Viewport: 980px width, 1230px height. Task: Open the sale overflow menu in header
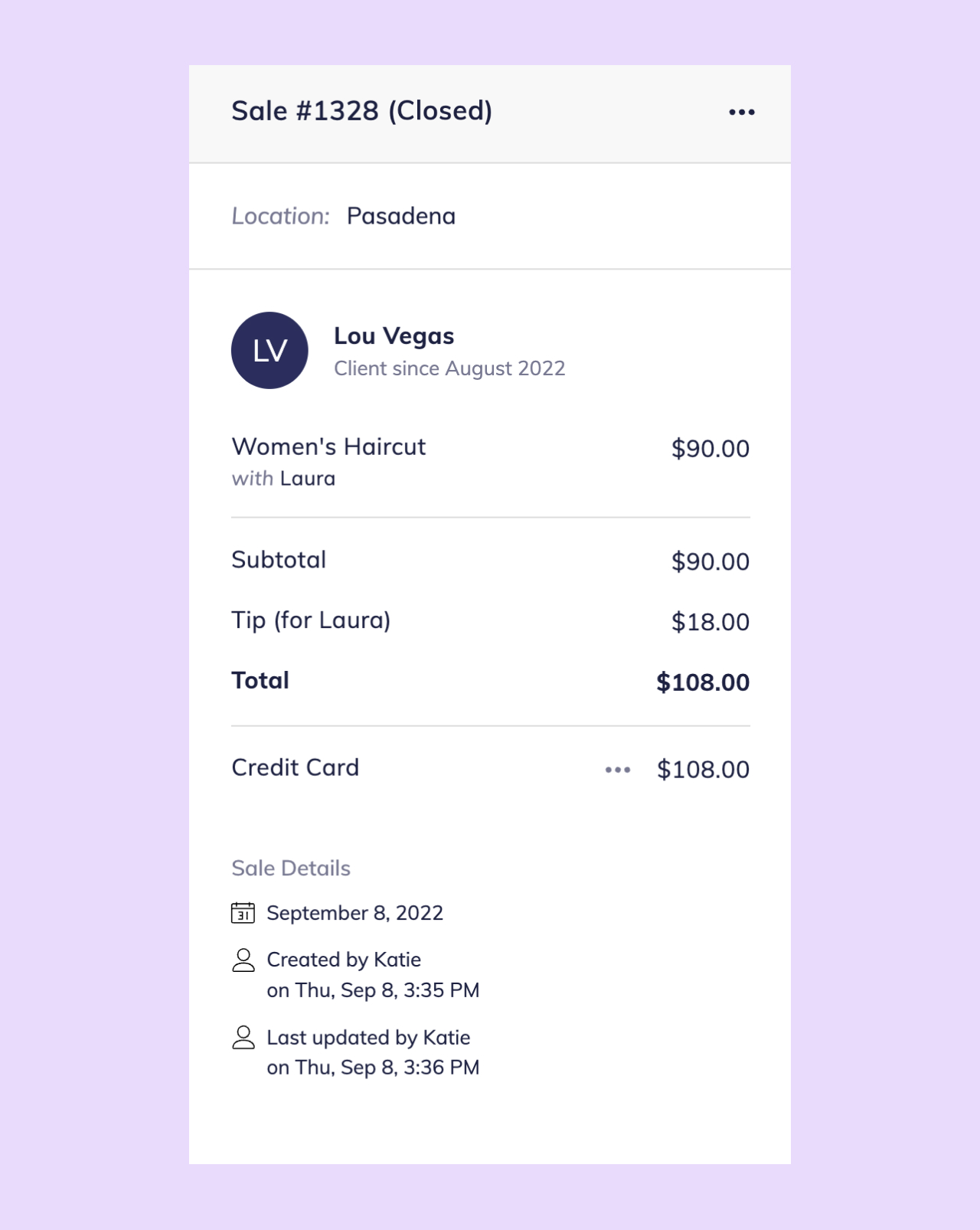[x=741, y=113]
